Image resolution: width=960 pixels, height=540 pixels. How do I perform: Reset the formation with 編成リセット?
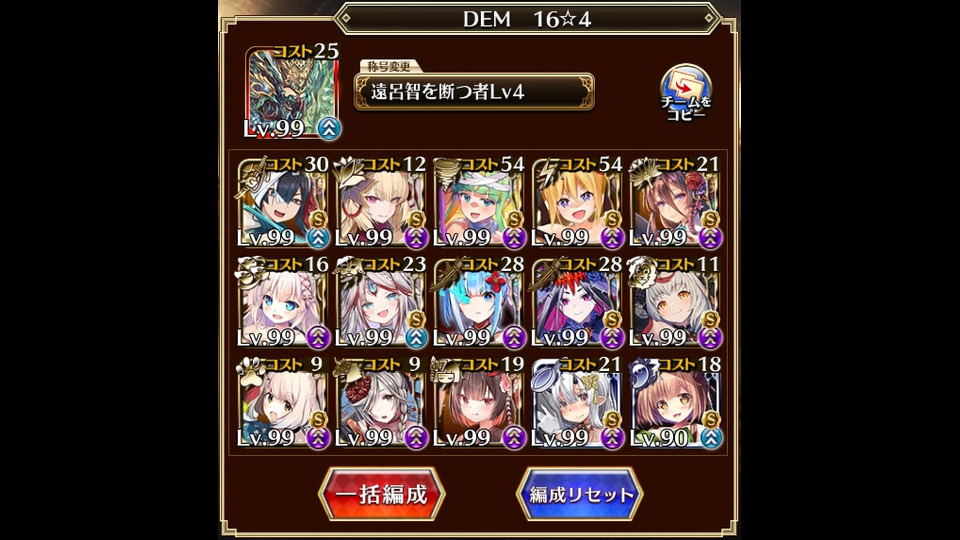point(579,494)
